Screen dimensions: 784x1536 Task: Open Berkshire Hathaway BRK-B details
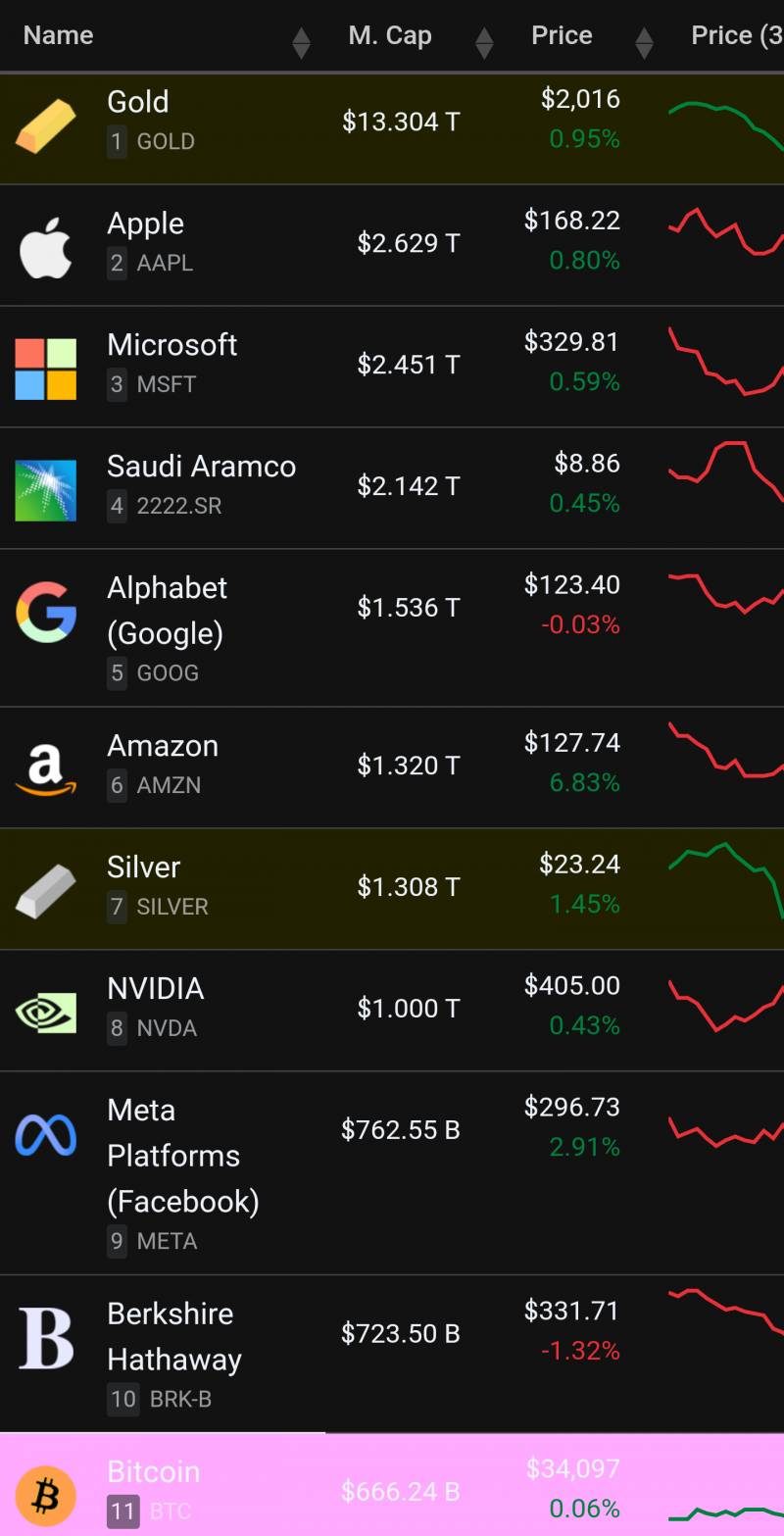click(173, 1336)
